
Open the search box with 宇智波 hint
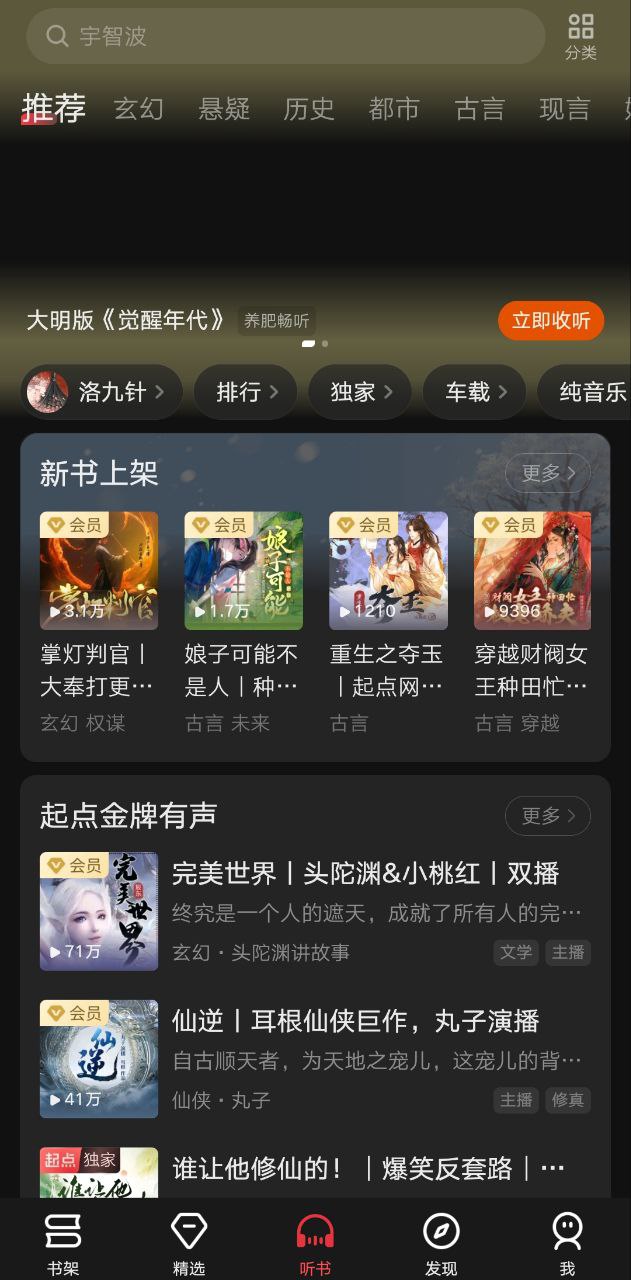point(285,36)
